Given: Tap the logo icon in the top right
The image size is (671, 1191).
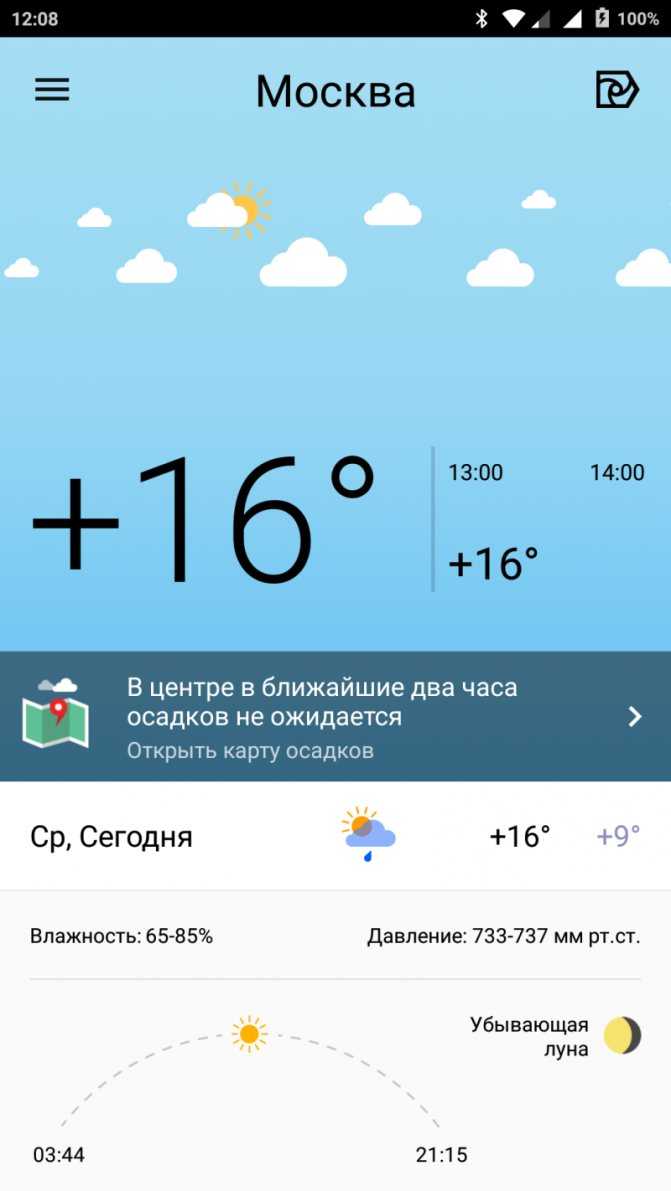Looking at the screenshot, I should [x=616, y=90].
